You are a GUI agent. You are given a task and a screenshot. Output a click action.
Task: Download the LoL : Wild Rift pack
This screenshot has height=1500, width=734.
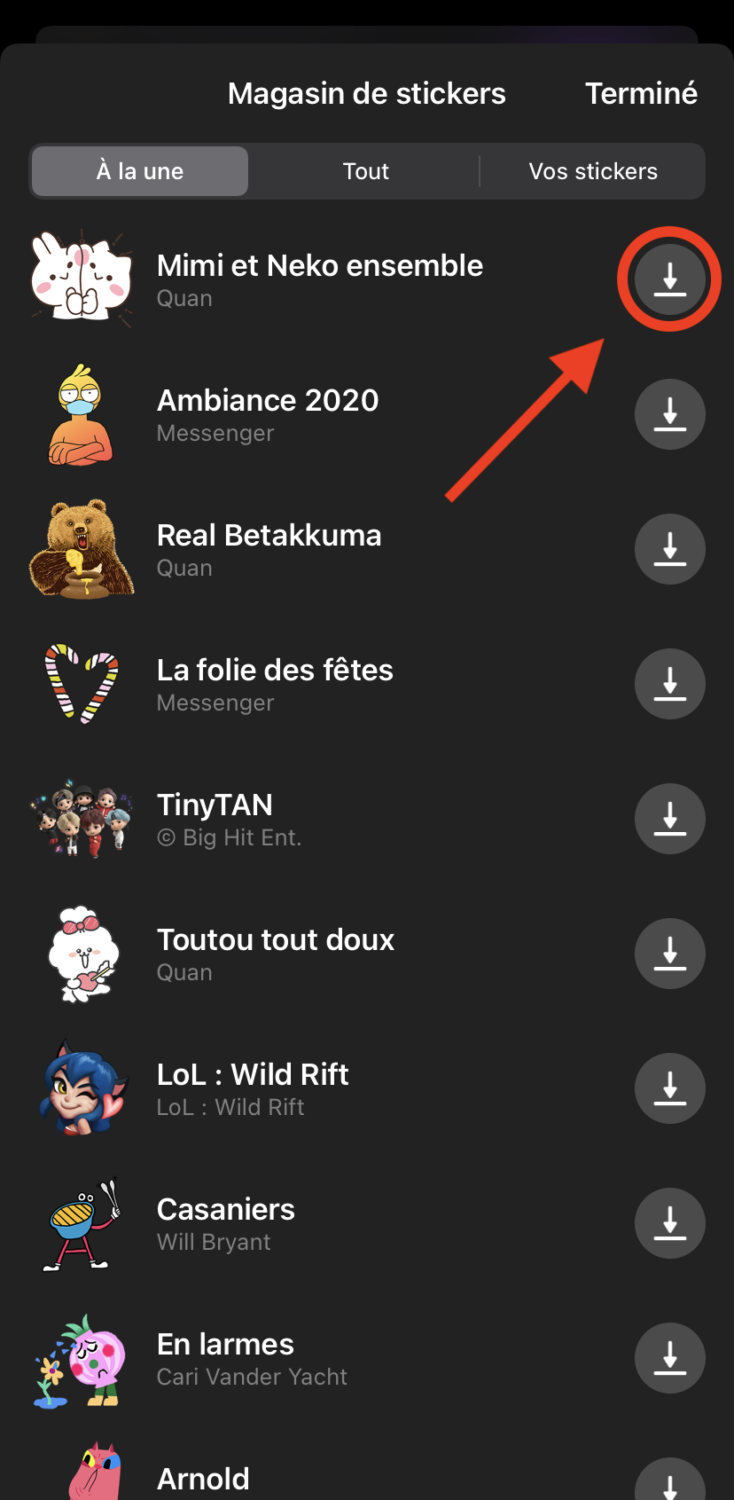click(x=670, y=1088)
